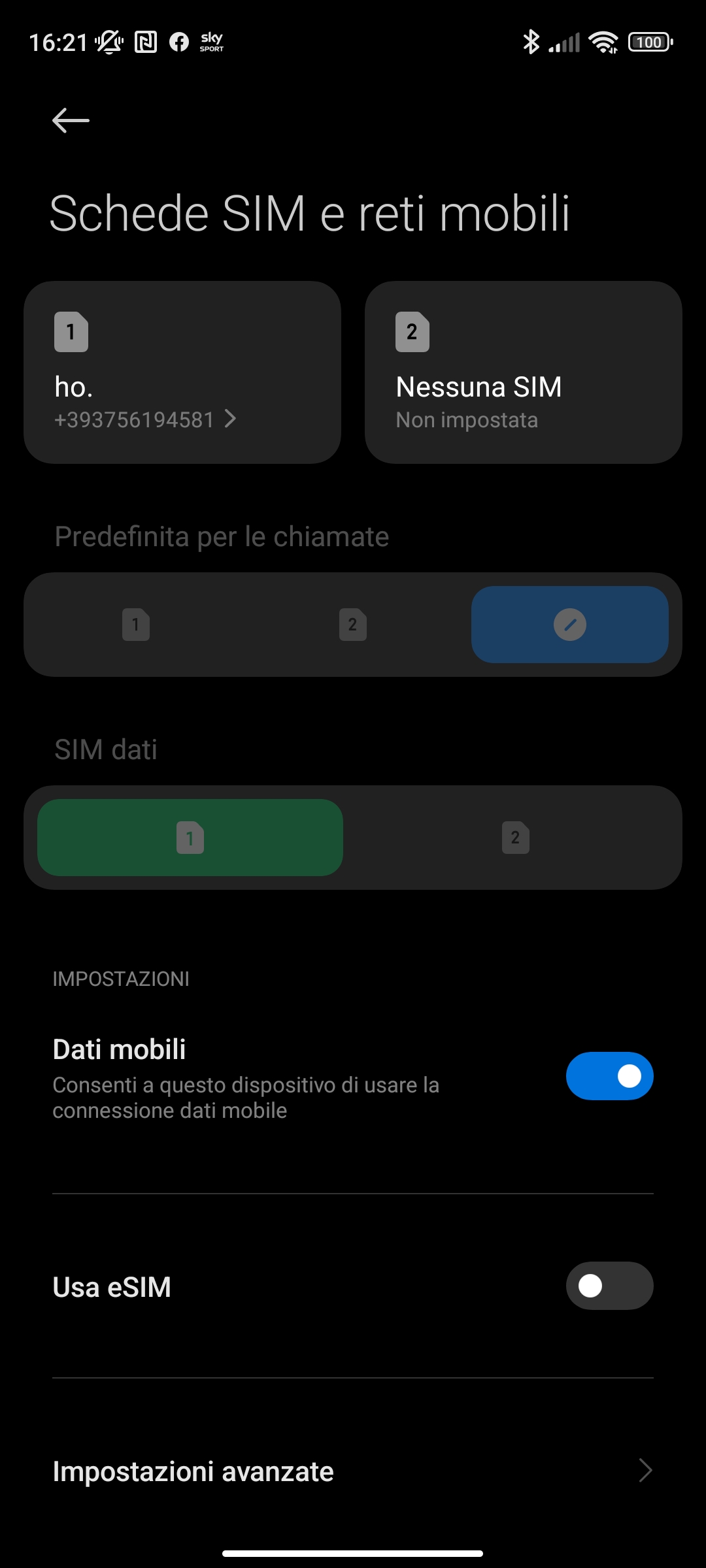This screenshot has width=706, height=1568.
Task: Open Impostazioni avanzate
Action: 353,1471
